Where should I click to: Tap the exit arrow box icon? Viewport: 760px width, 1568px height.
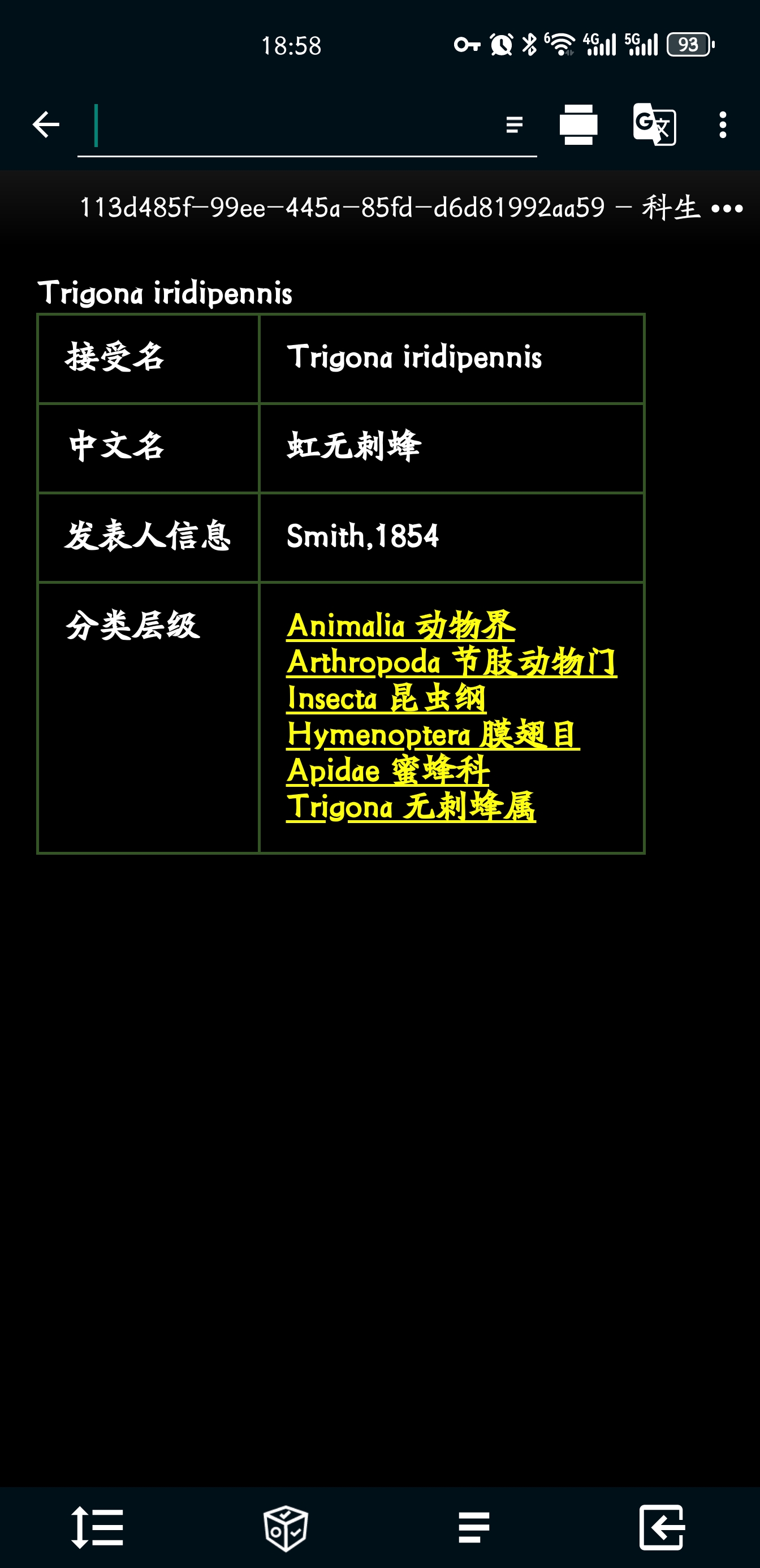tap(662, 1527)
